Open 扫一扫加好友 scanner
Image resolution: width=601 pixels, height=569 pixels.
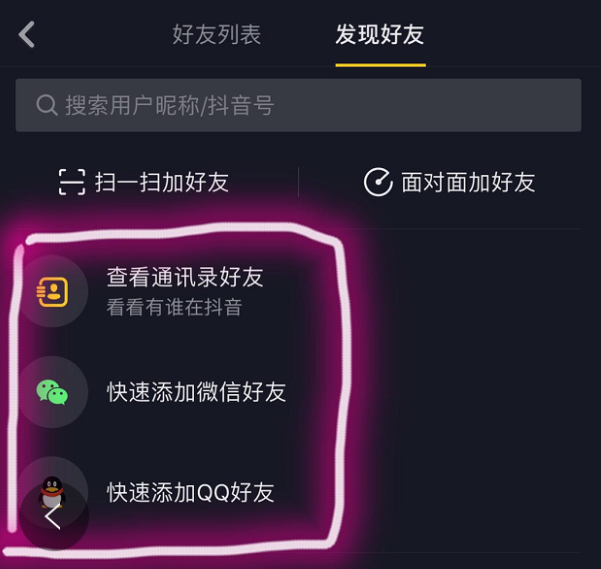(144, 182)
